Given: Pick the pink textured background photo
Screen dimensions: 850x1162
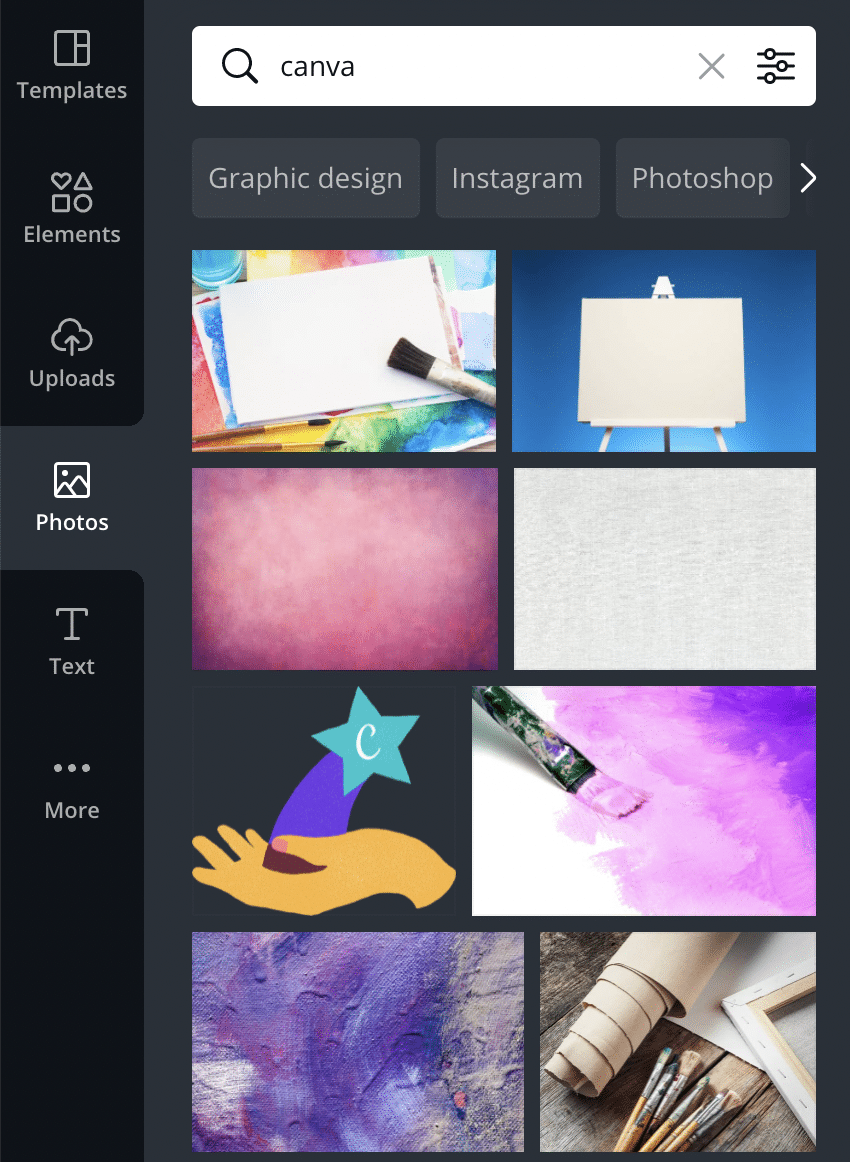Looking at the screenshot, I should [x=344, y=568].
